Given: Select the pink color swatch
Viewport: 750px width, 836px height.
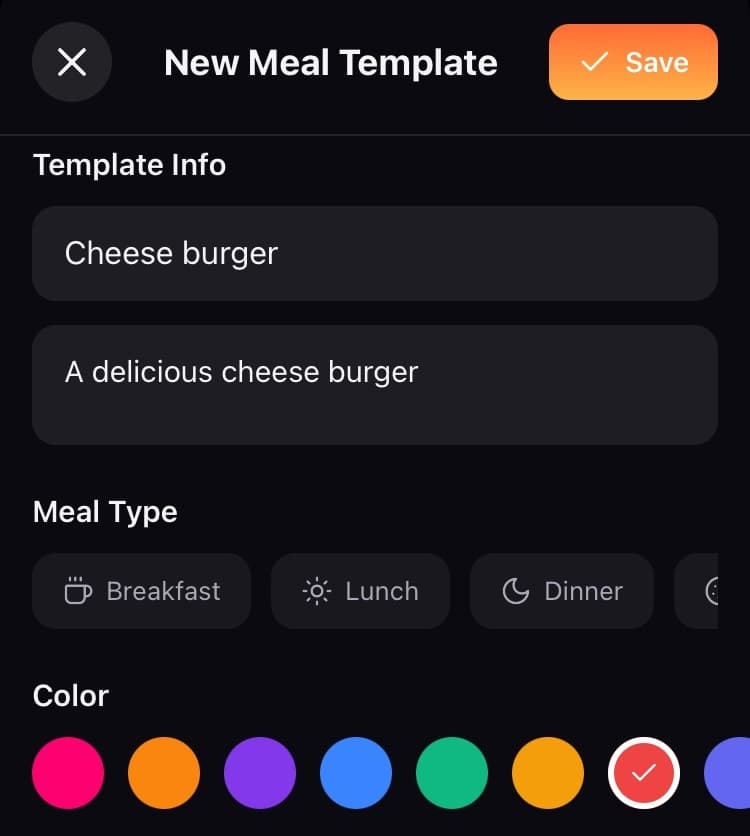Looking at the screenshot, I should pos(68,772).
